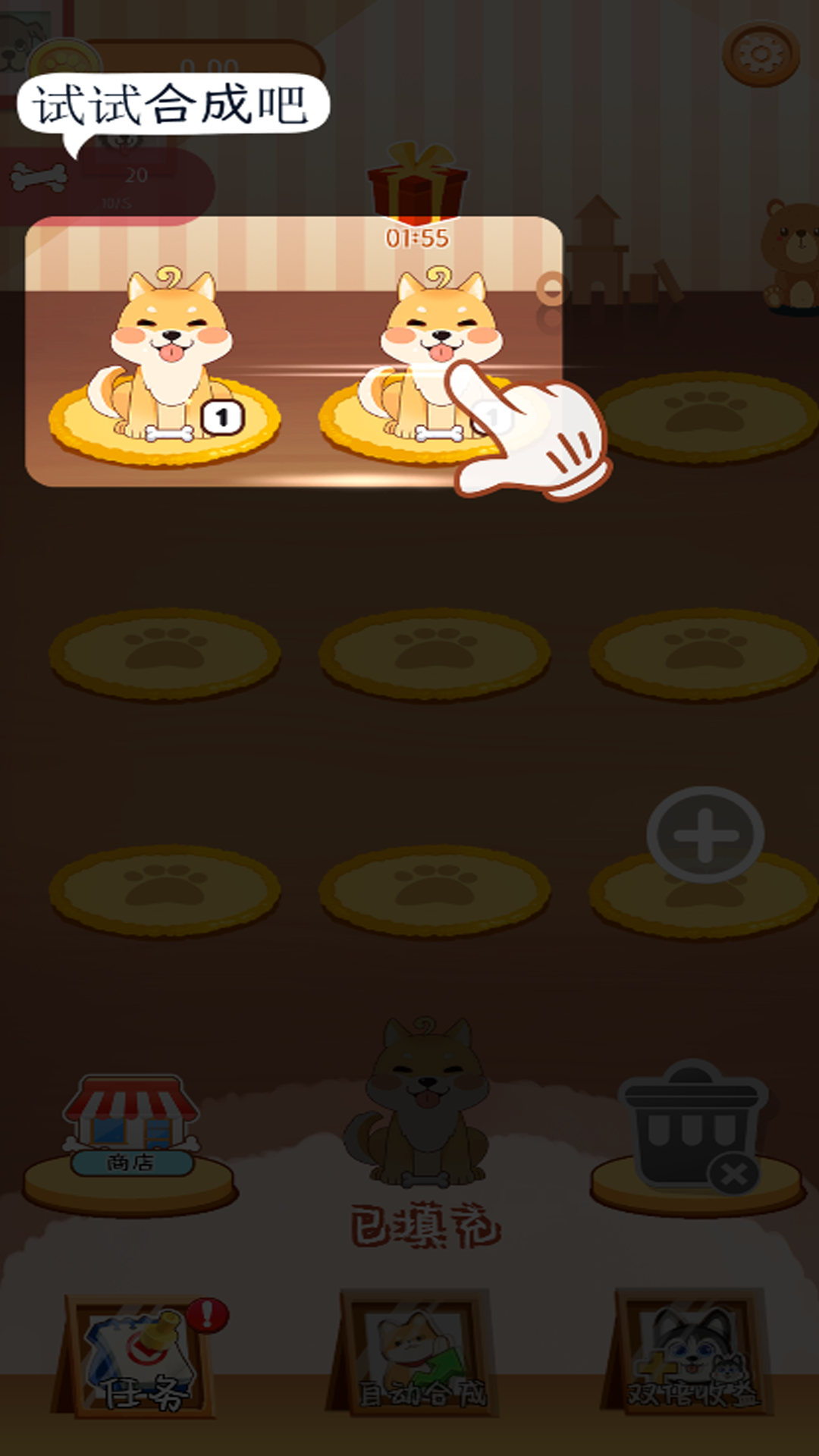The width and height of the screenshot is (819, 1456).
Task: Tap the trash can bin
Action: pyautogui.click(x=692, y=1126)
